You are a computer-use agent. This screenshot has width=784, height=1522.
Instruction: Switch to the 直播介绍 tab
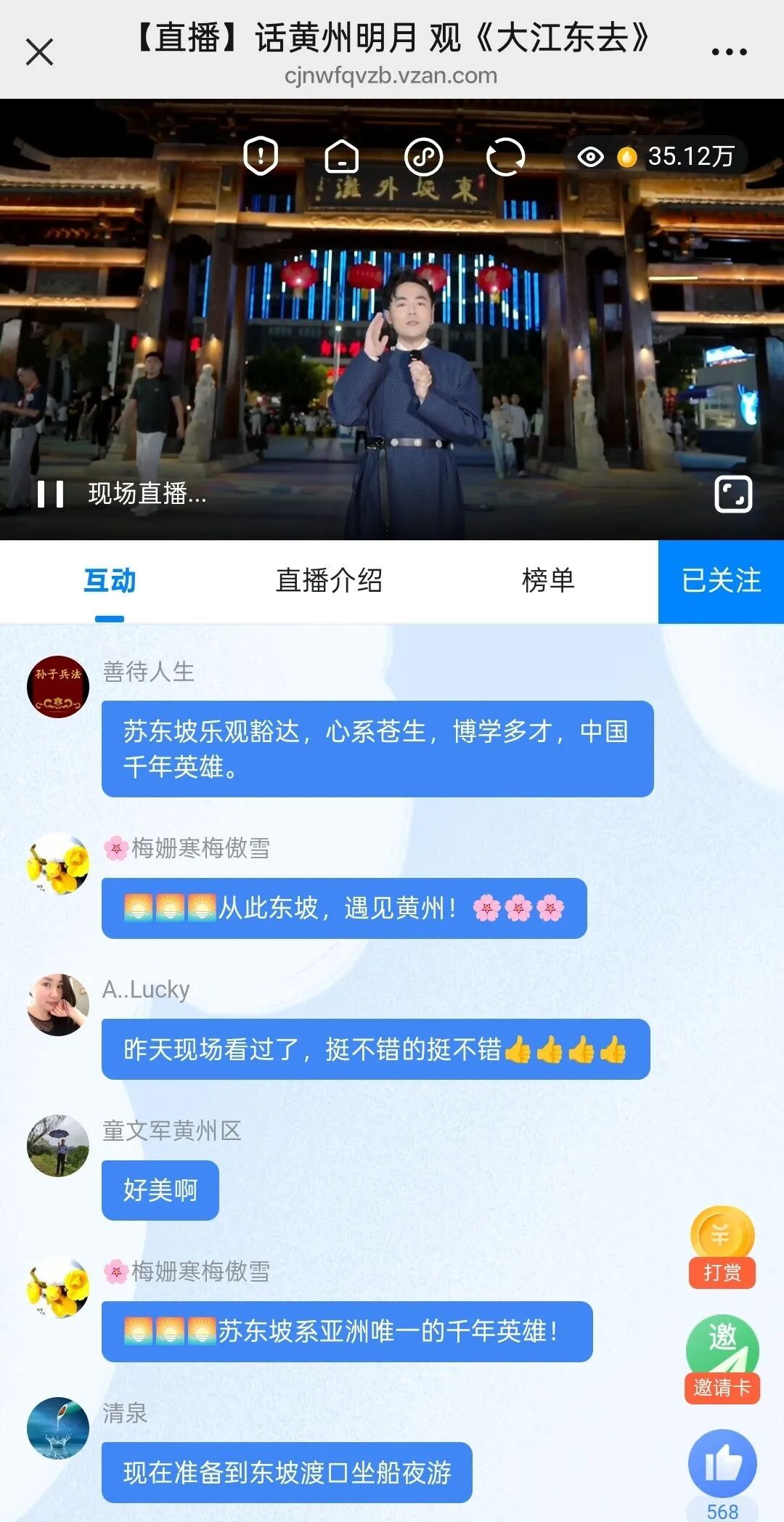click(329, 581)
